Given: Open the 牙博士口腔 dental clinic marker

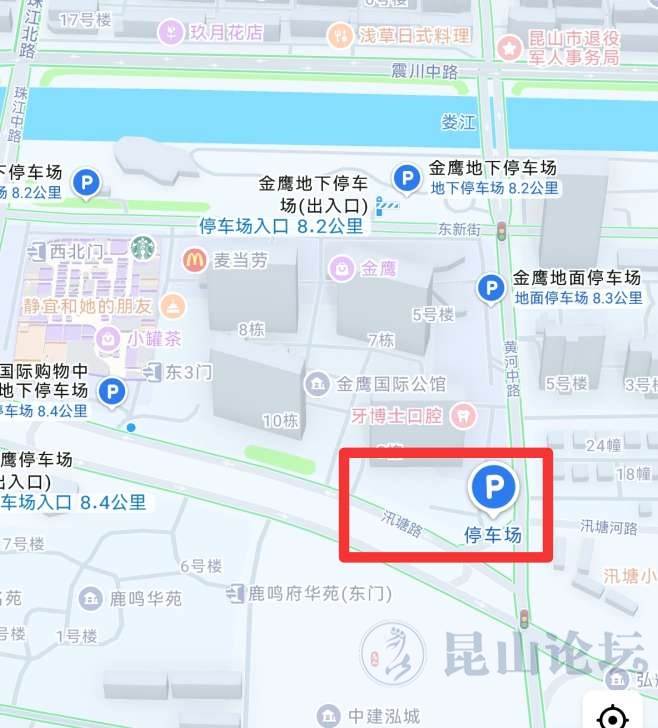Looking at the screenshot, I should (x=463, y=416).
